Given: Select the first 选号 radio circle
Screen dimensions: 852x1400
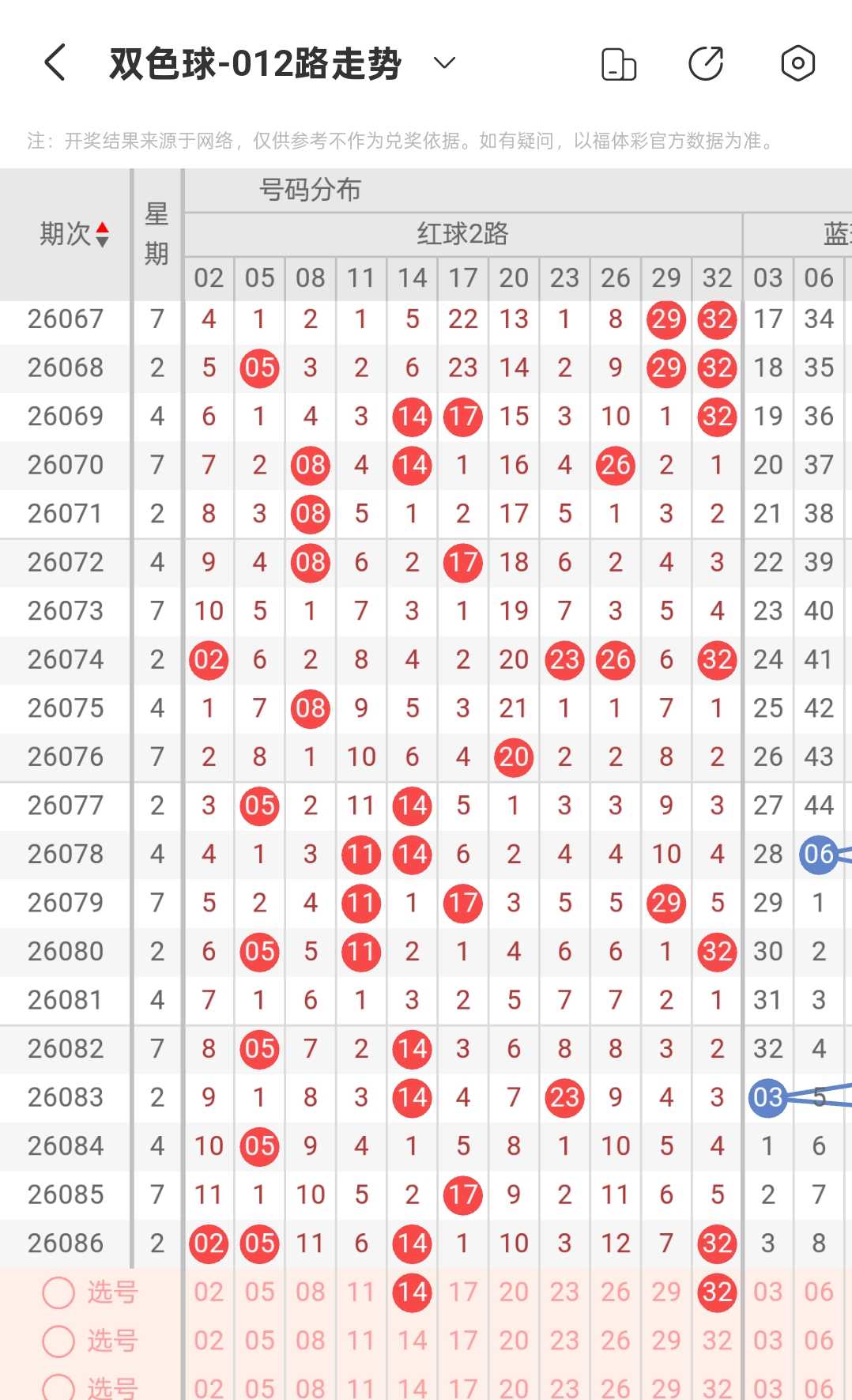Looking at the screenshot, I should click(58, 1292).
